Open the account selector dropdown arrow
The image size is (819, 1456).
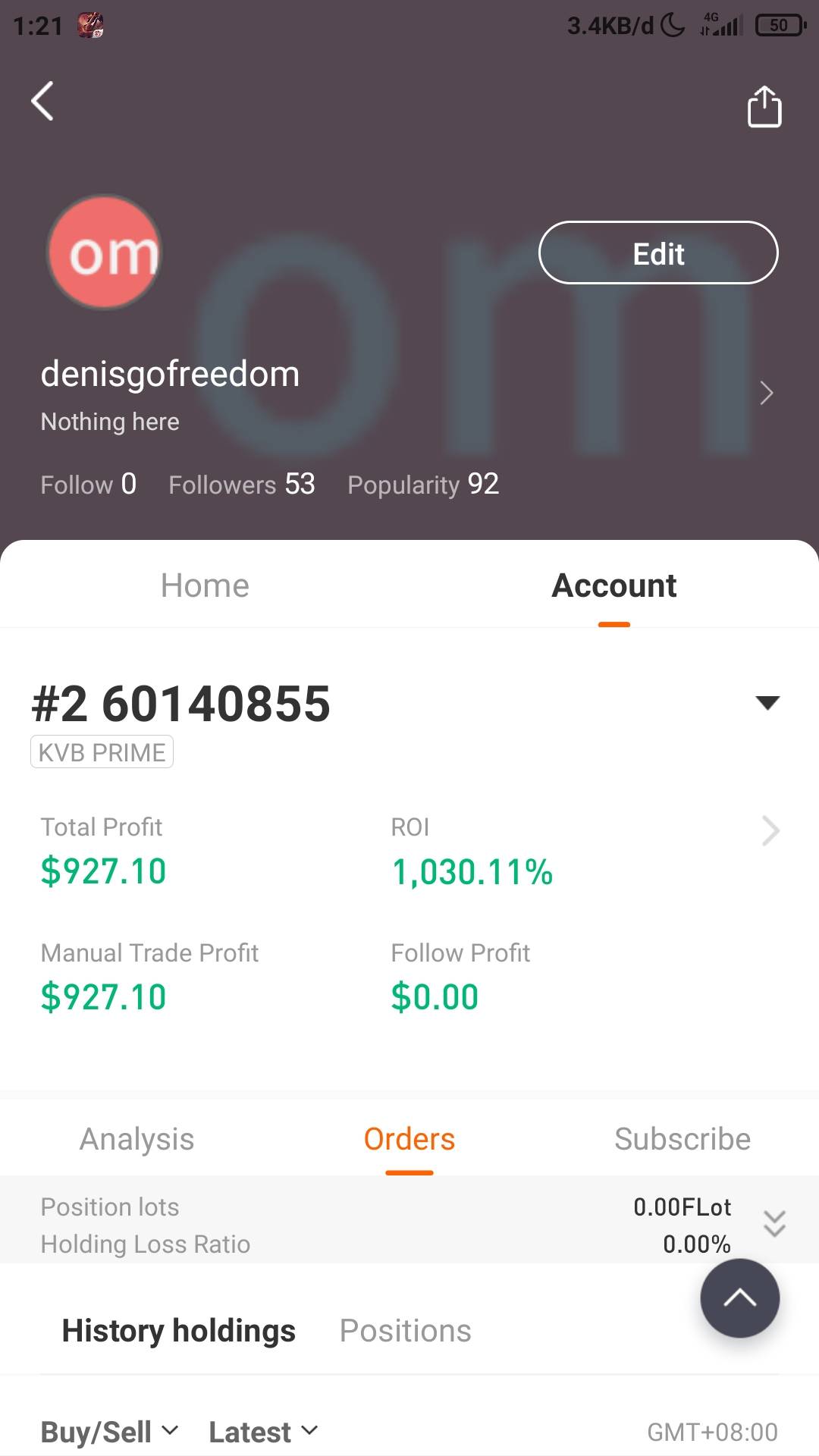[767, 703]
